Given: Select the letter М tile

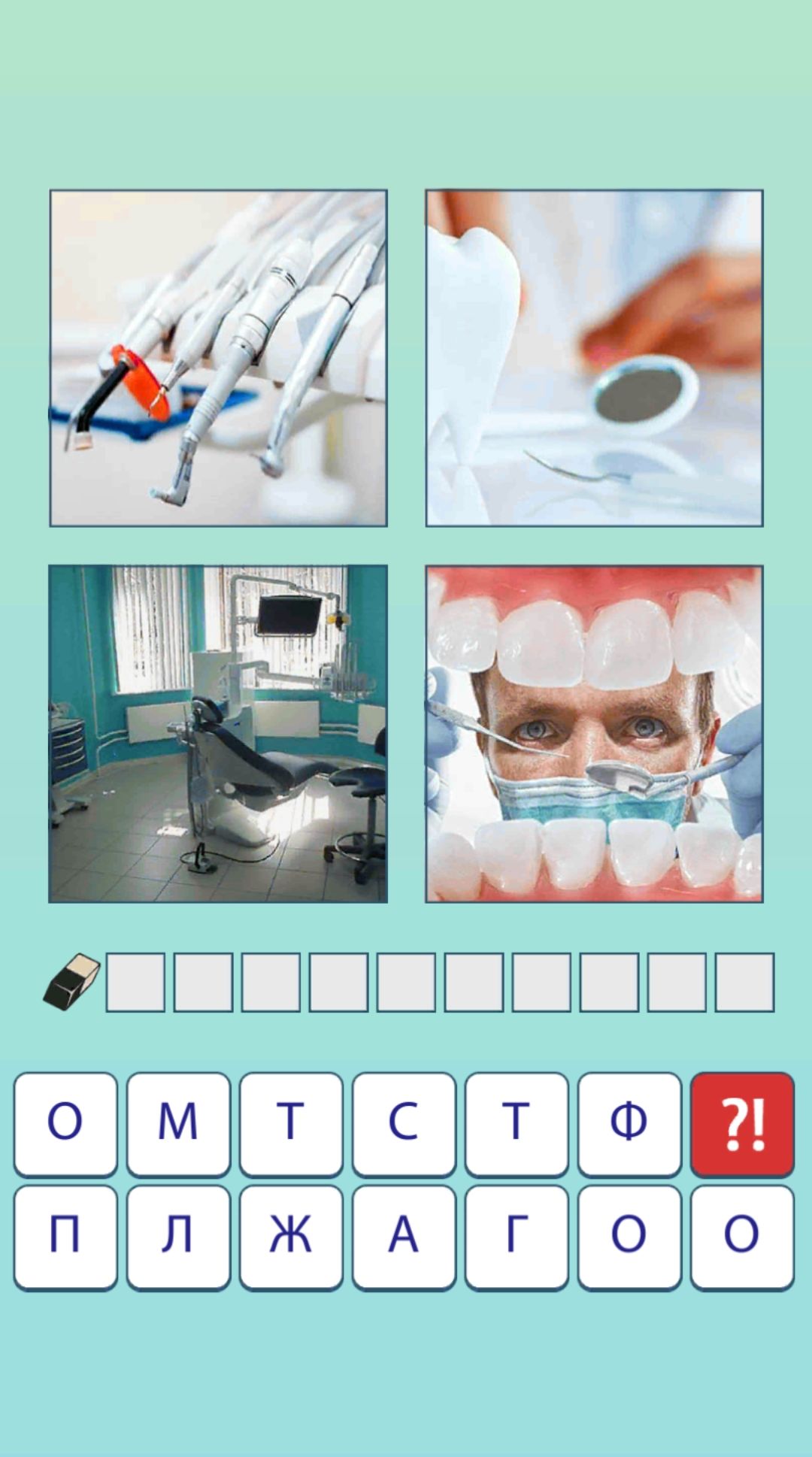Looking at the screenshot, I should tap(178, 1123).
